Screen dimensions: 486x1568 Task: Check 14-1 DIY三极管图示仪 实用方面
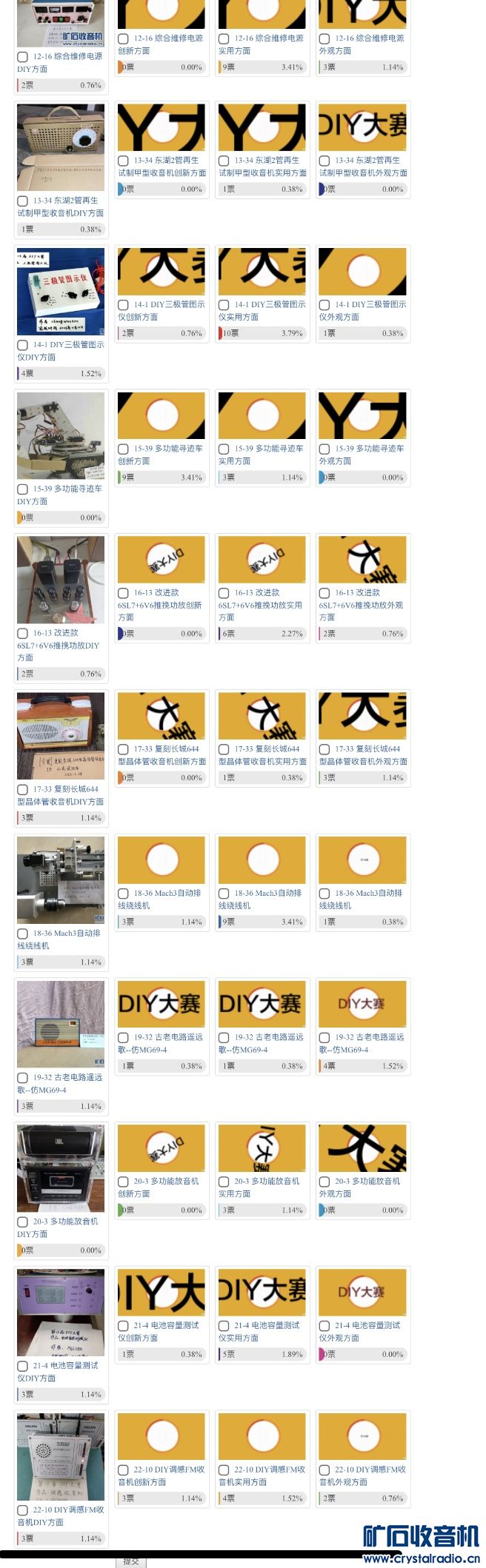point(224,305)
